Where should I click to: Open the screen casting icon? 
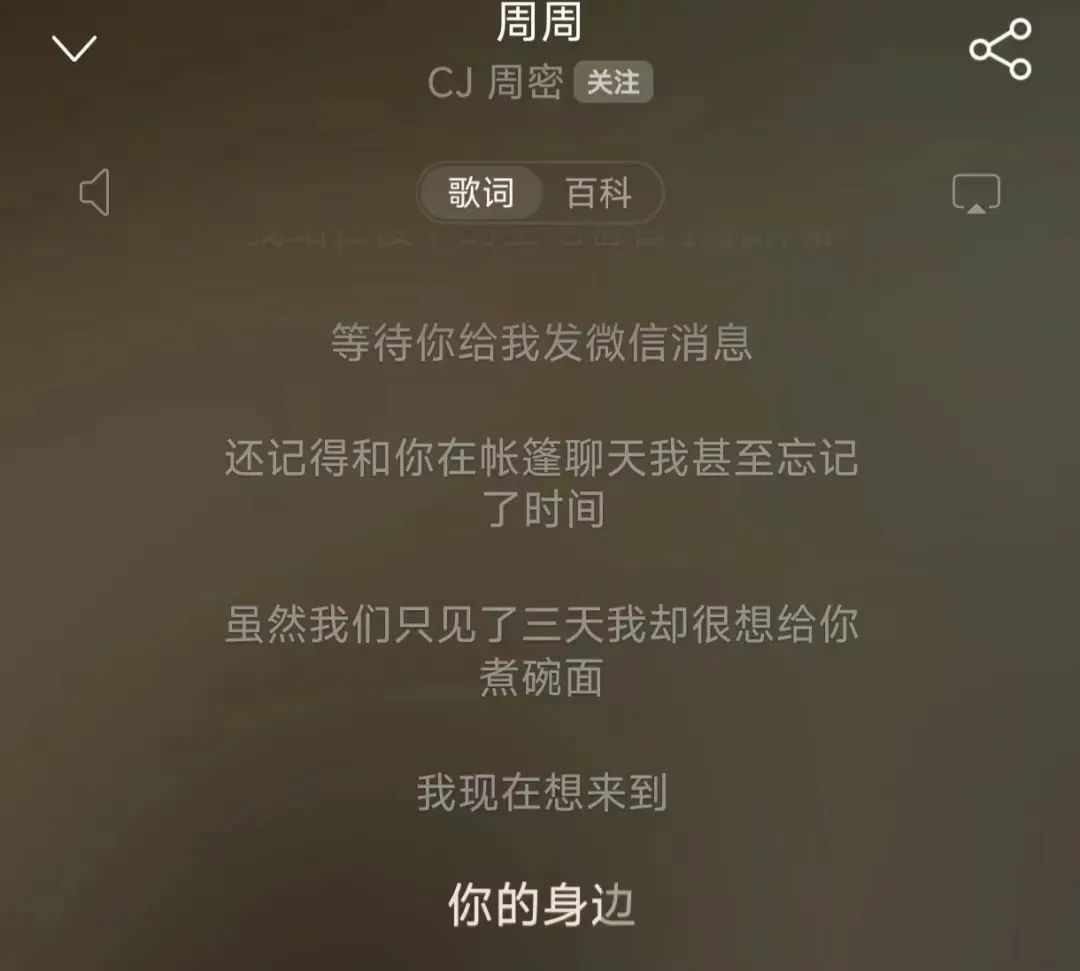pyautogui.click(x=976, y=193)
